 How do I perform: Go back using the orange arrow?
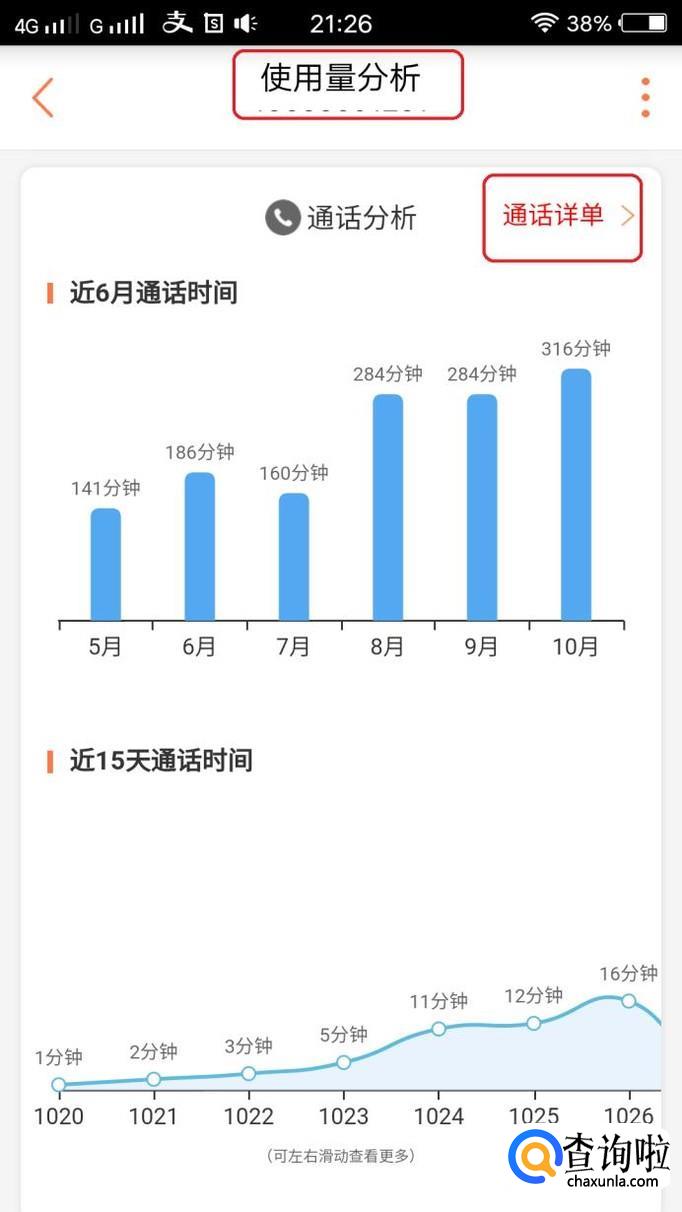coord(42,98)
